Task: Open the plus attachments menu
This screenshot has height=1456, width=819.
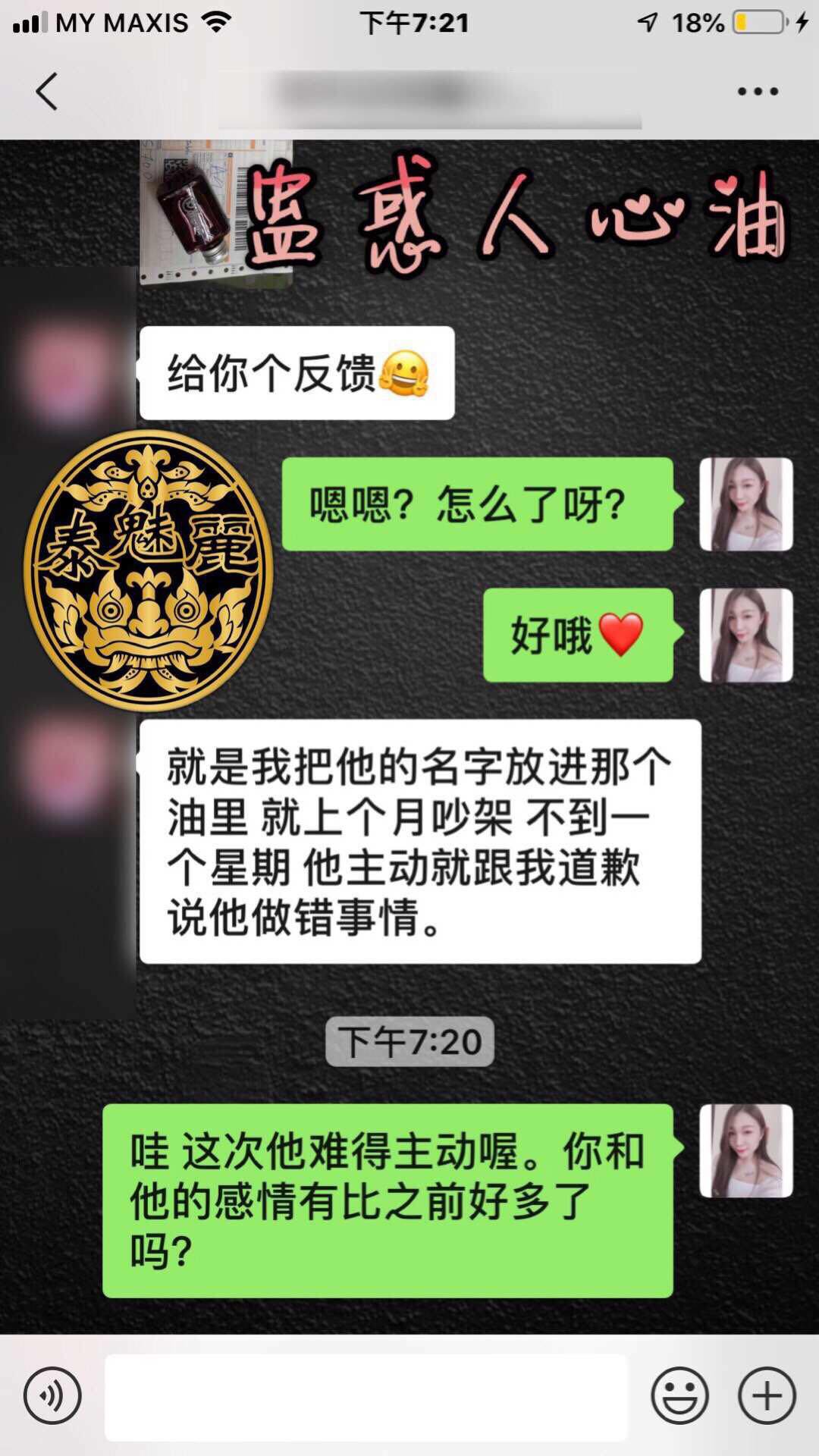Action: point(767,1395)
